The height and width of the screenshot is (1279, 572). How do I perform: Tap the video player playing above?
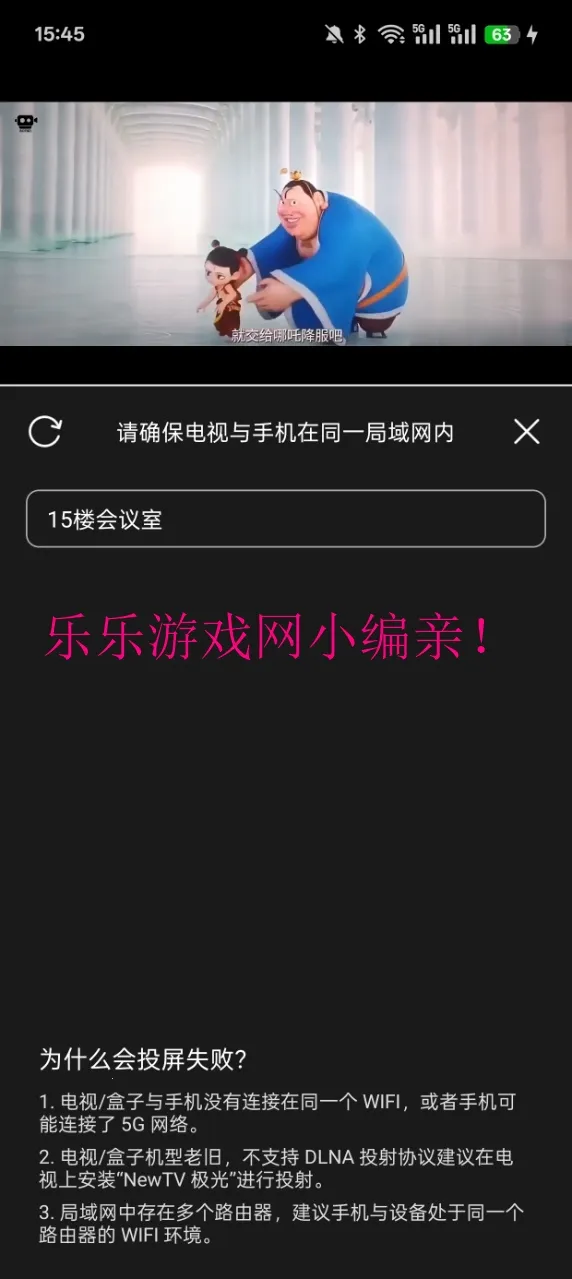[x=286, y=224]
